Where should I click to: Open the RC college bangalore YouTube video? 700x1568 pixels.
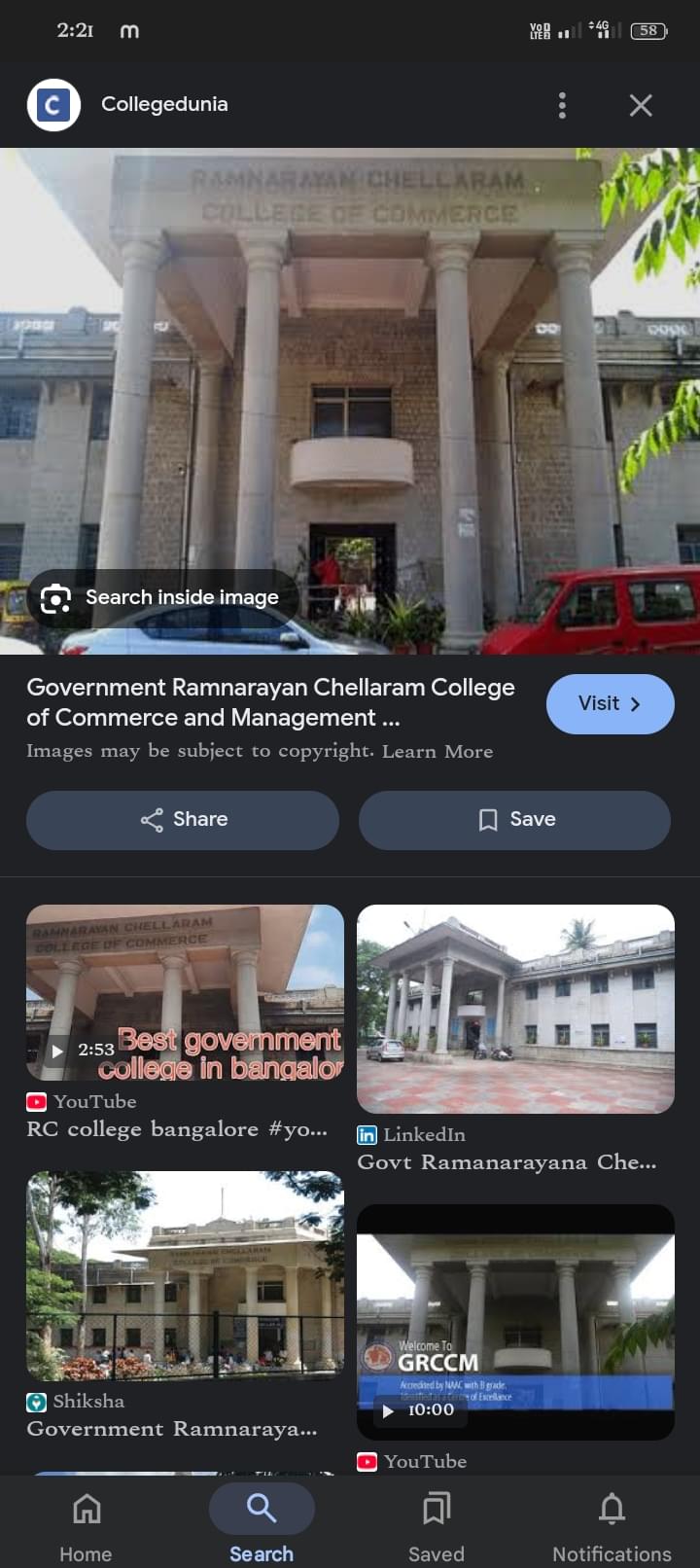[x=185, y=992]
